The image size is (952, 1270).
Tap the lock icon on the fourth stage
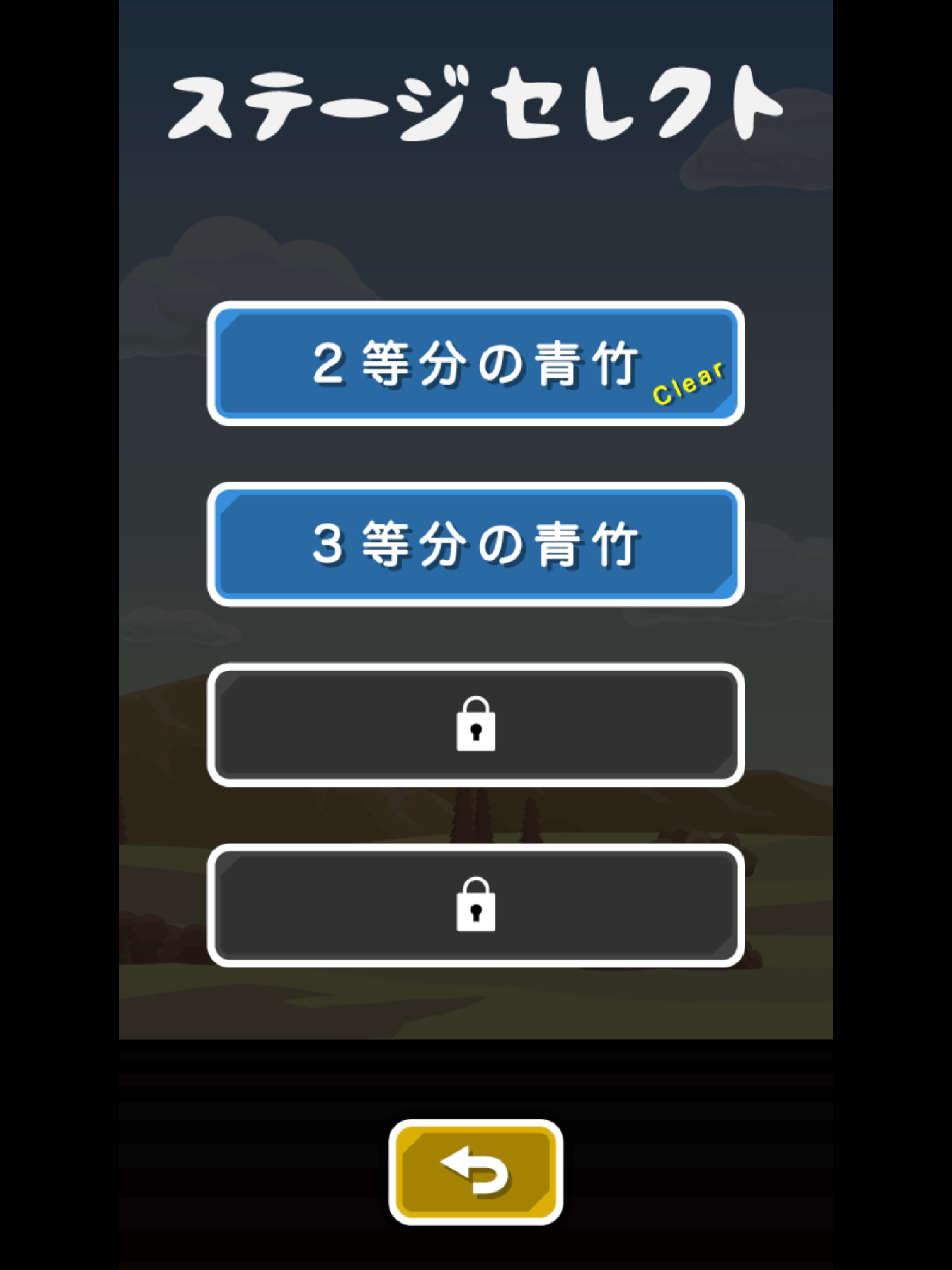[476, 905]
